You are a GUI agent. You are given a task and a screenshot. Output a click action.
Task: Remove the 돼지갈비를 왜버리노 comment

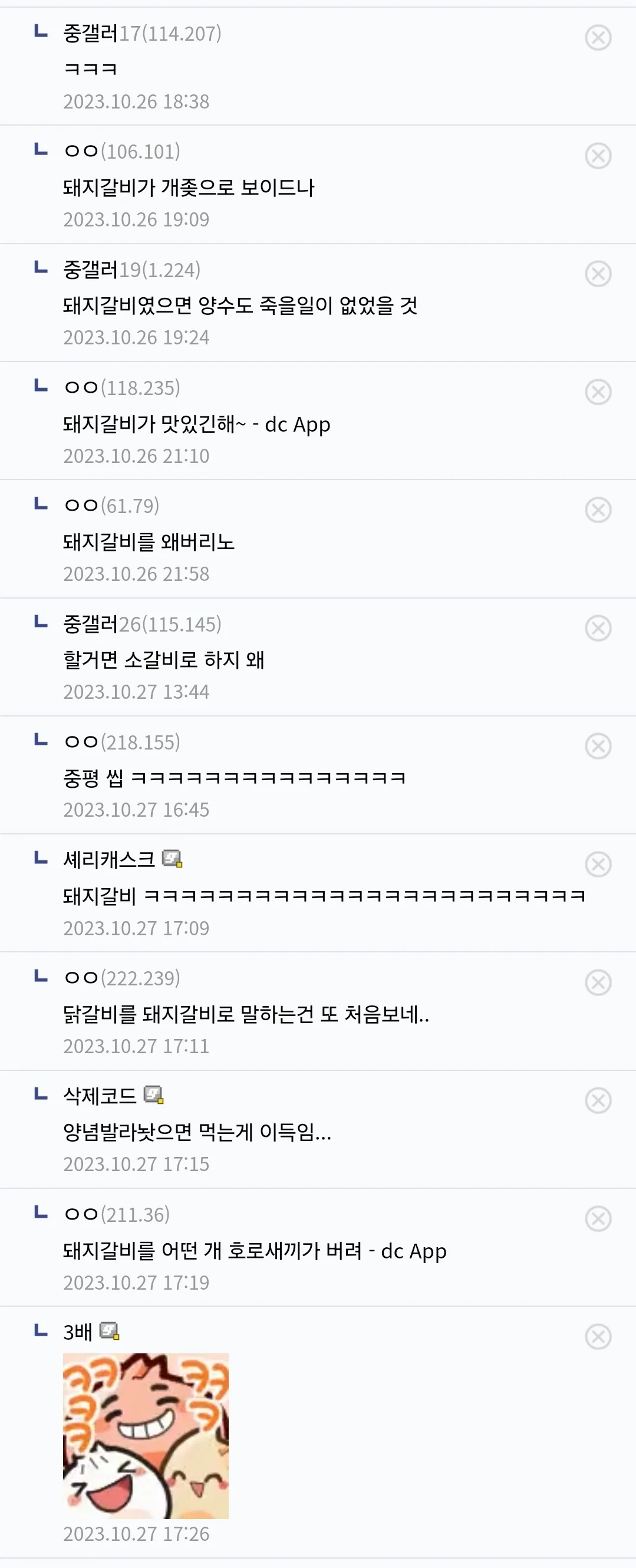pos(598,510)
